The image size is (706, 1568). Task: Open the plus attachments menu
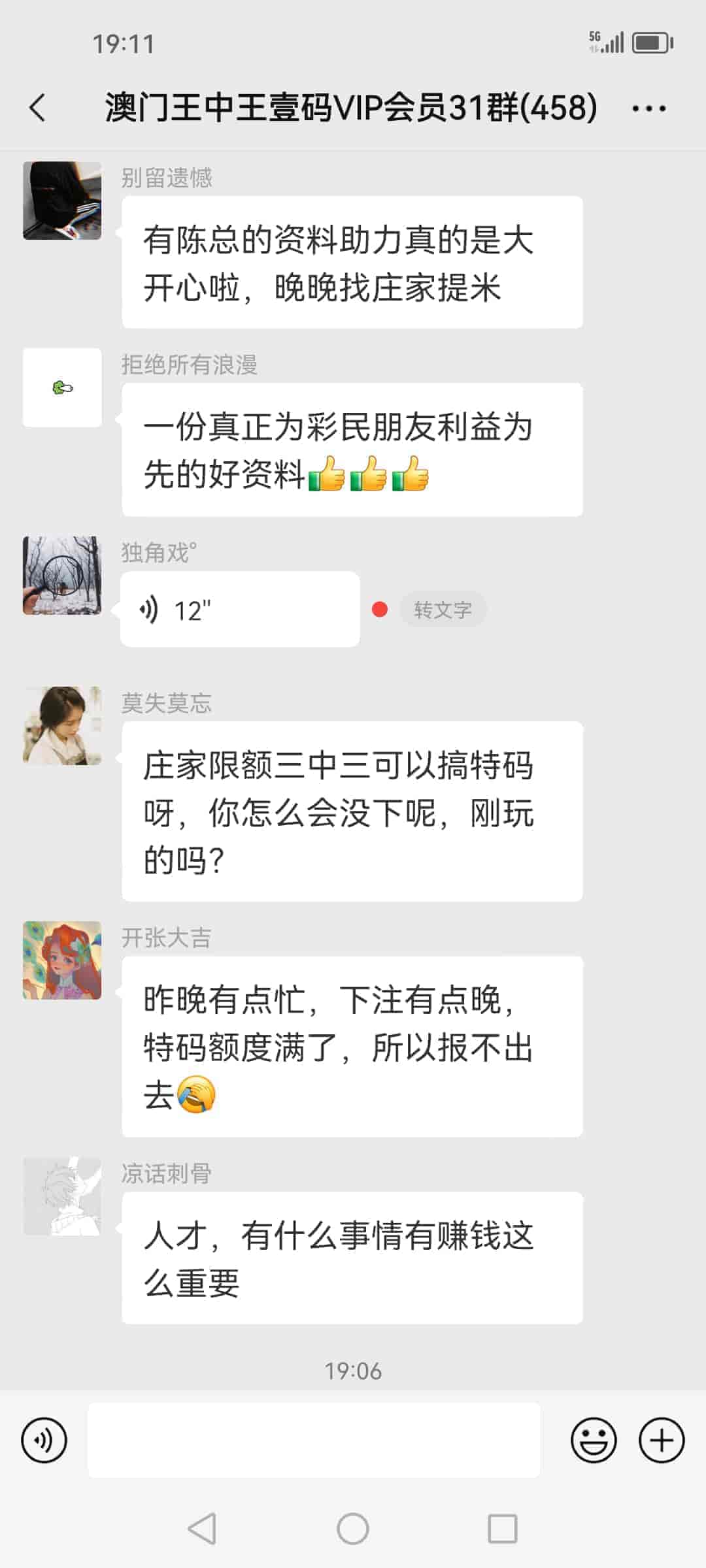(x=662, y=1440)
